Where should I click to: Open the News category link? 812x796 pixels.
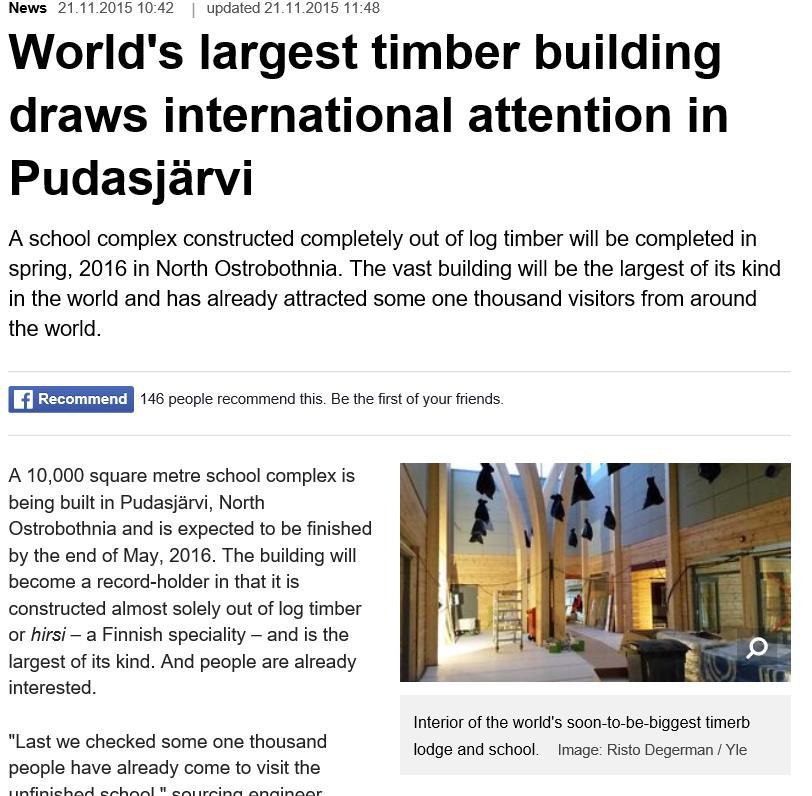(27, 8)
